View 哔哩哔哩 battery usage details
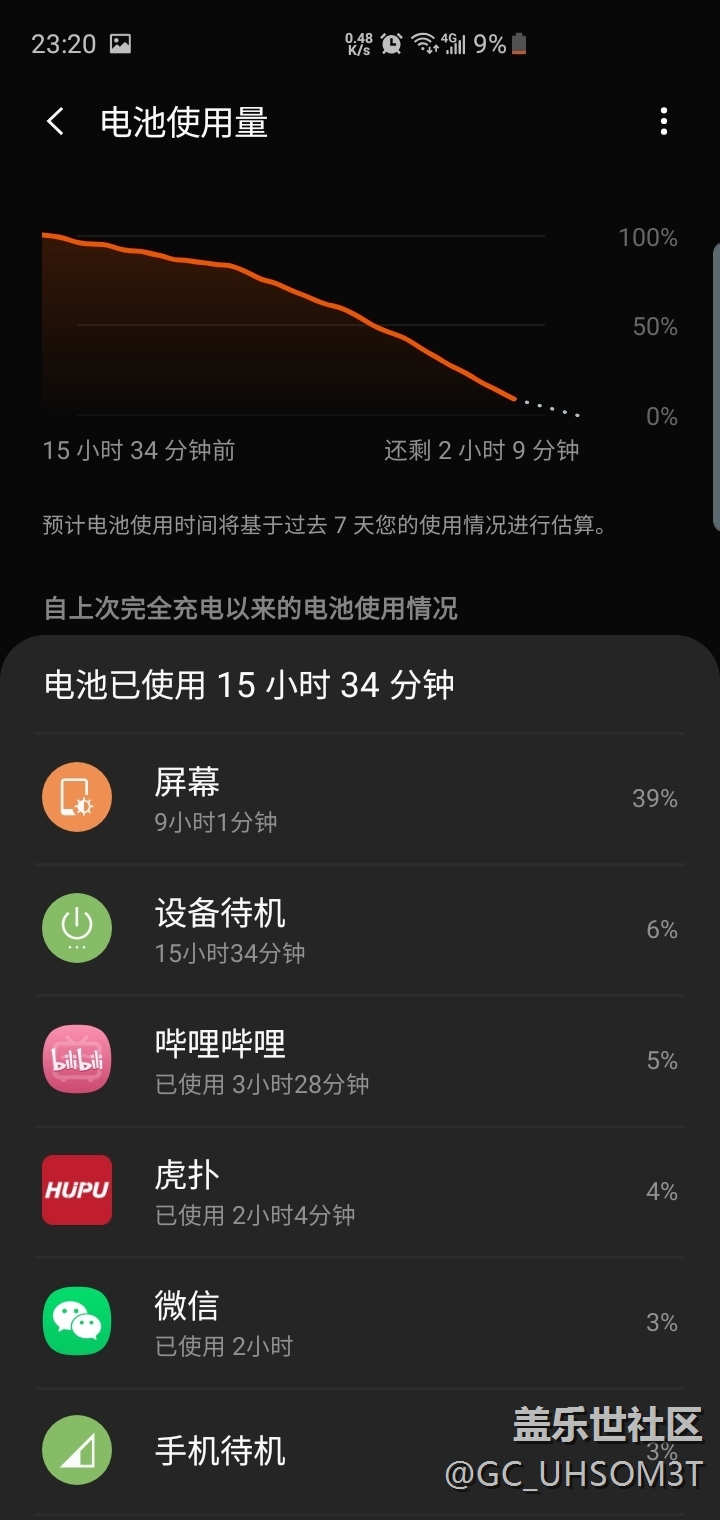Image resolution: width=720 pixels, height=1520 pixels. click(360, 1061)
